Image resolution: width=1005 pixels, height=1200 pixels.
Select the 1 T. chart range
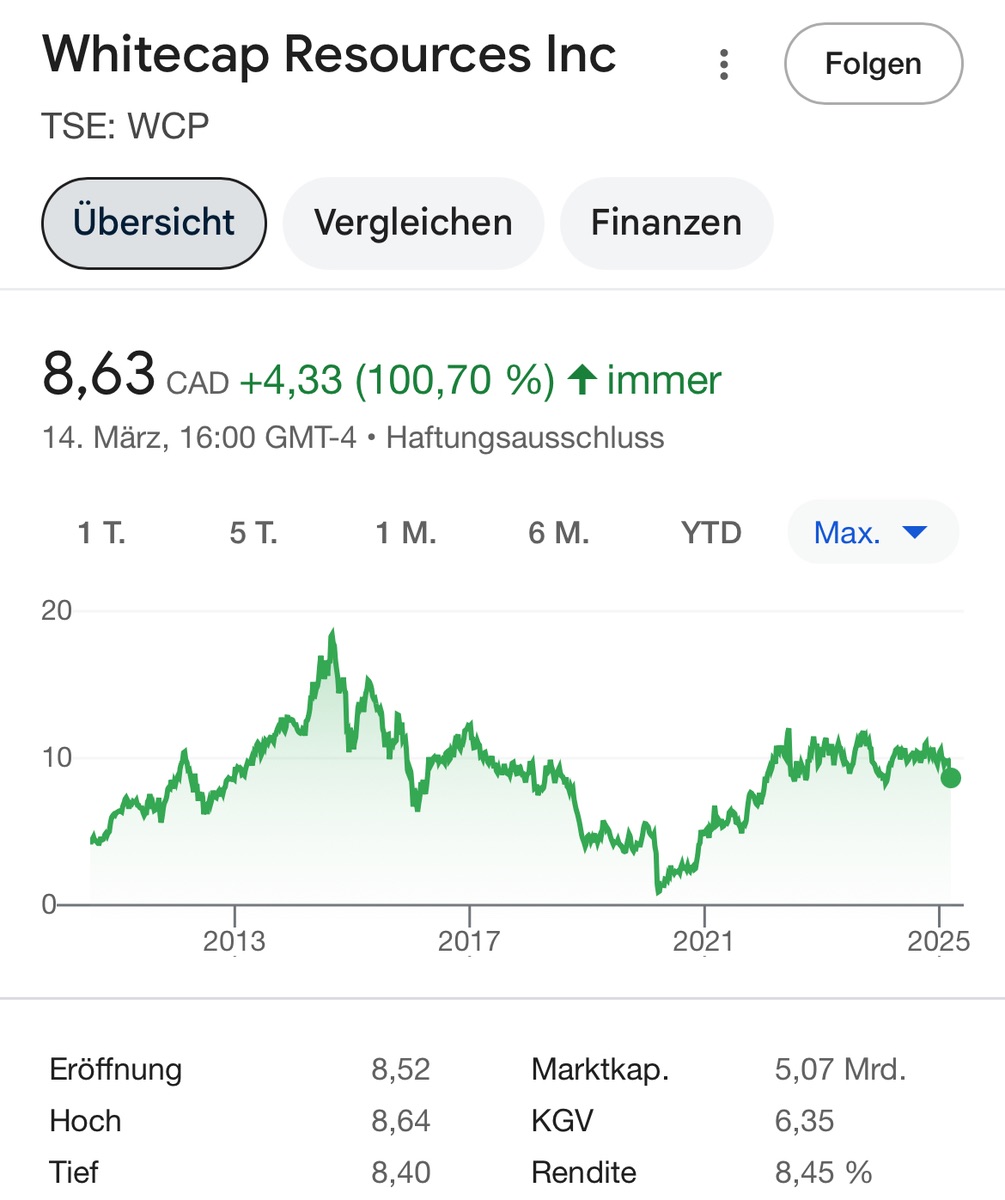click(102, 532)
